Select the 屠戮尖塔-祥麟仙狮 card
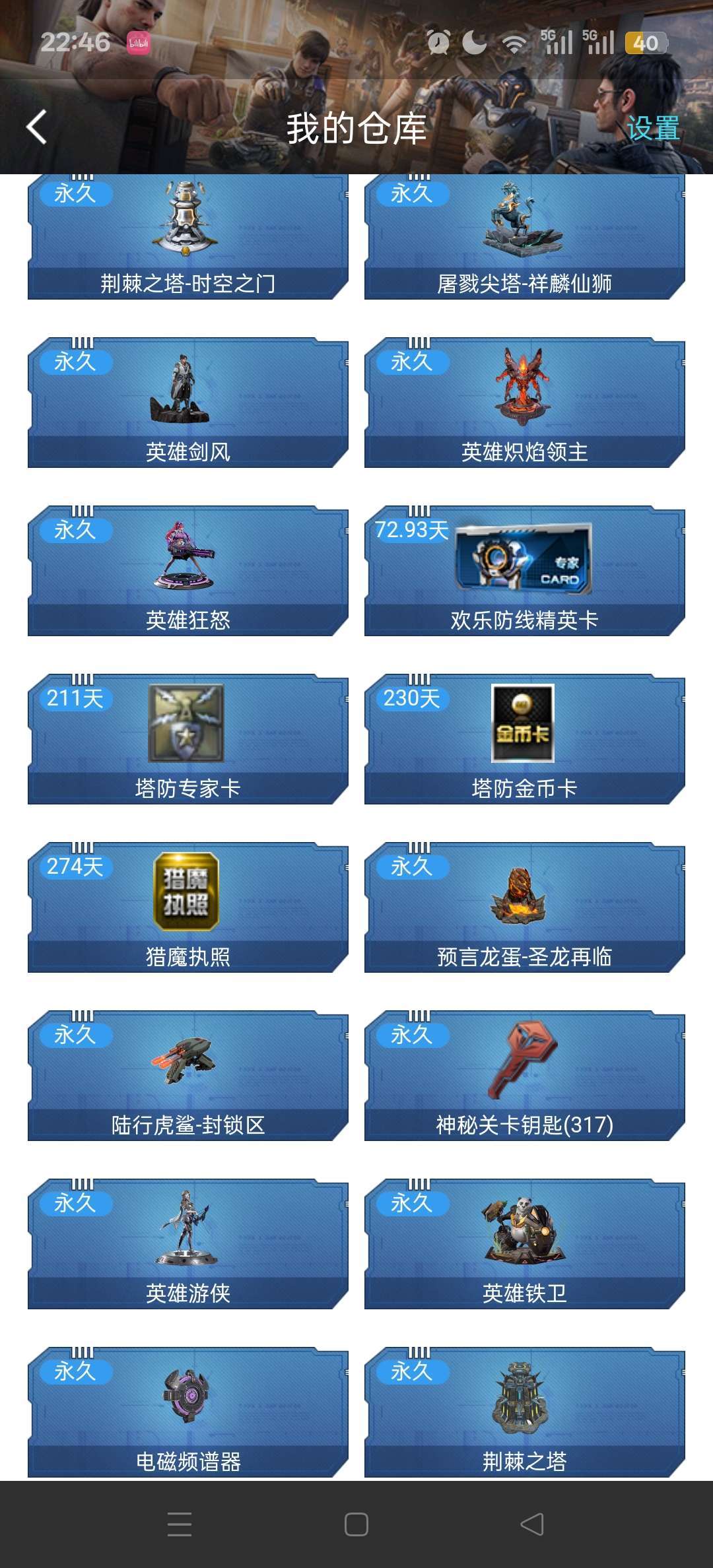The image size is (713, 1568). pyautogui.click(x=524, y=238)
